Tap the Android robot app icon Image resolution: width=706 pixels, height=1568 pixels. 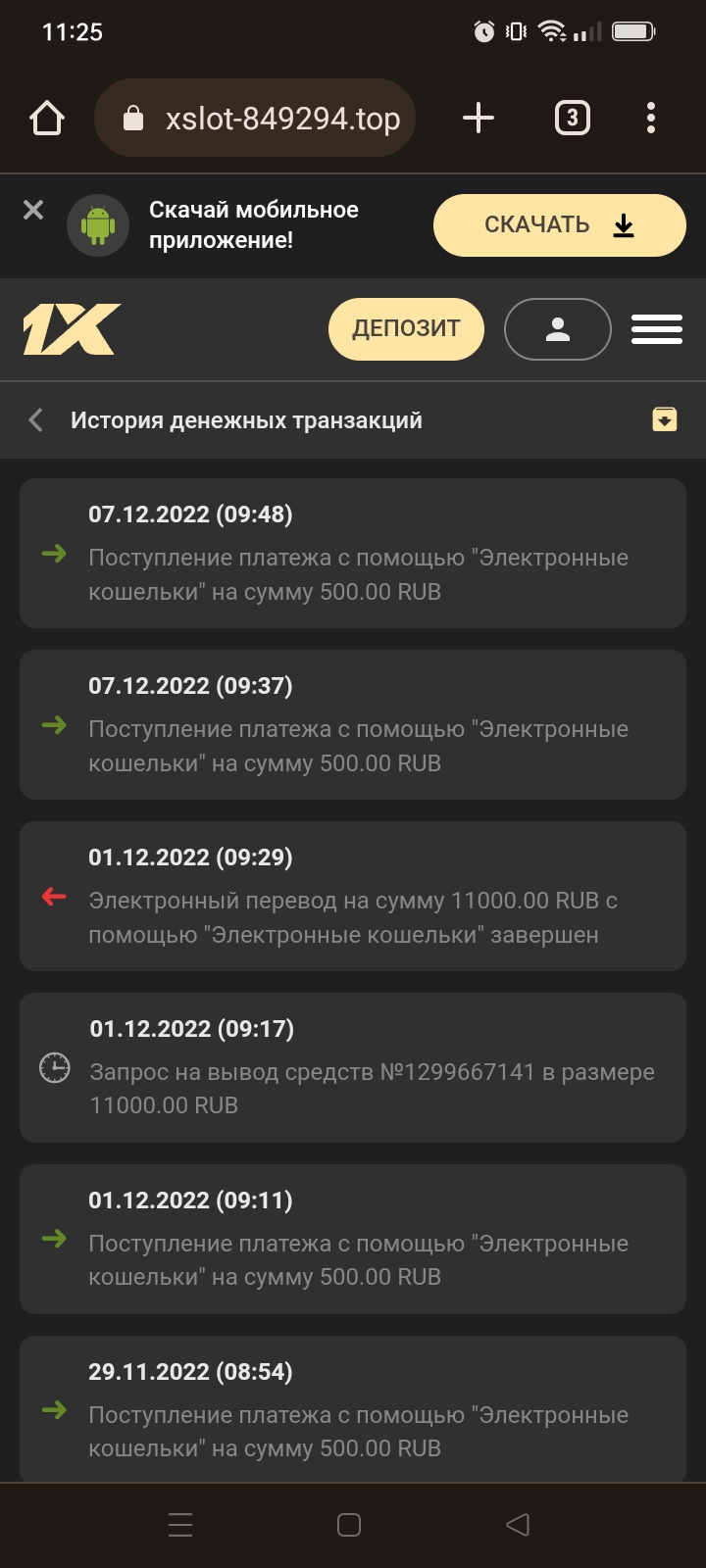coord(98,224)
